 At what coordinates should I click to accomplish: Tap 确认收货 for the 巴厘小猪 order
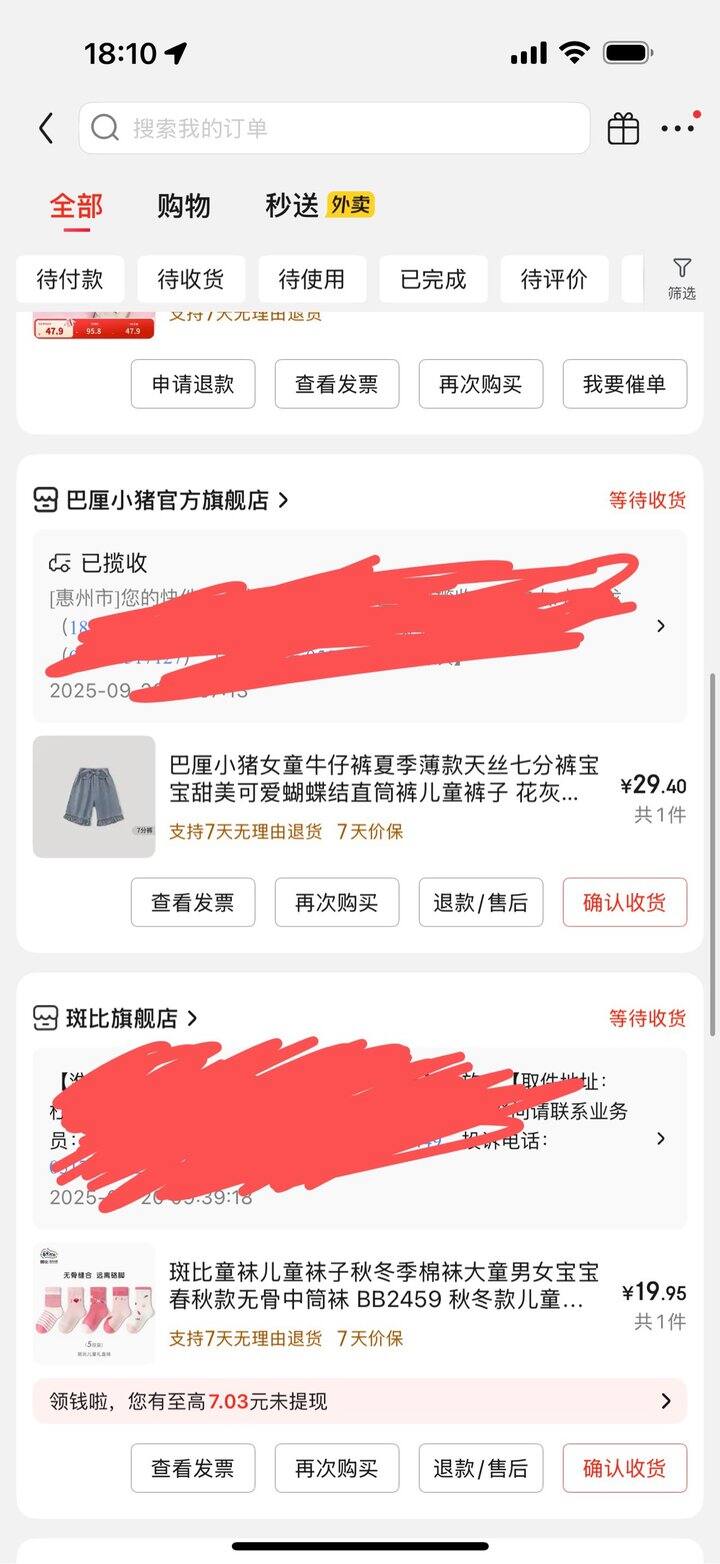pos(624,902)
